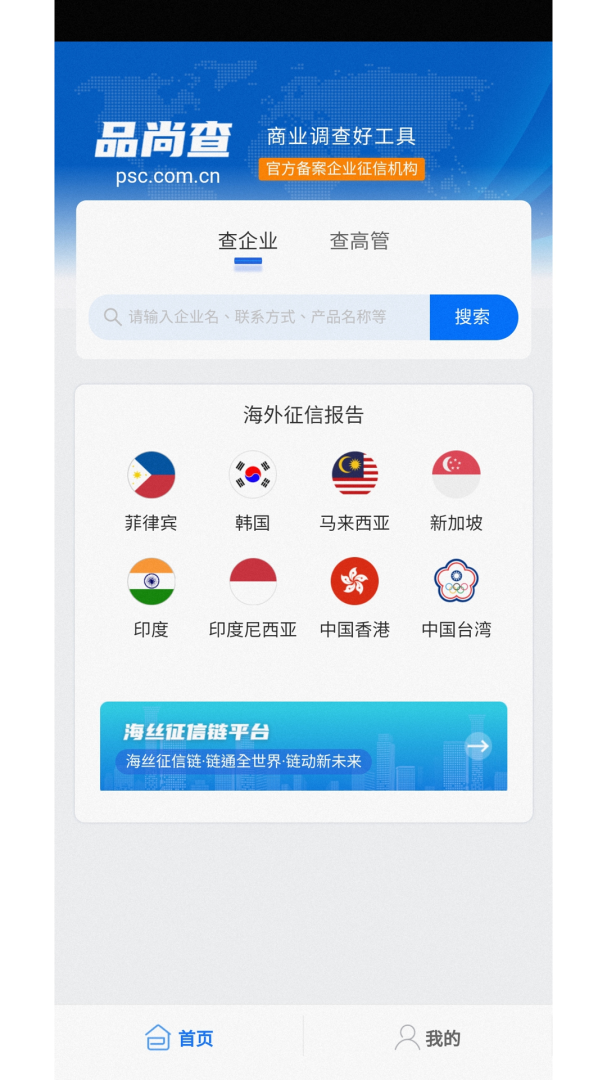Choose 印度尼西亚 overseas report
607x1080 pixels.
tap(252, 598)
